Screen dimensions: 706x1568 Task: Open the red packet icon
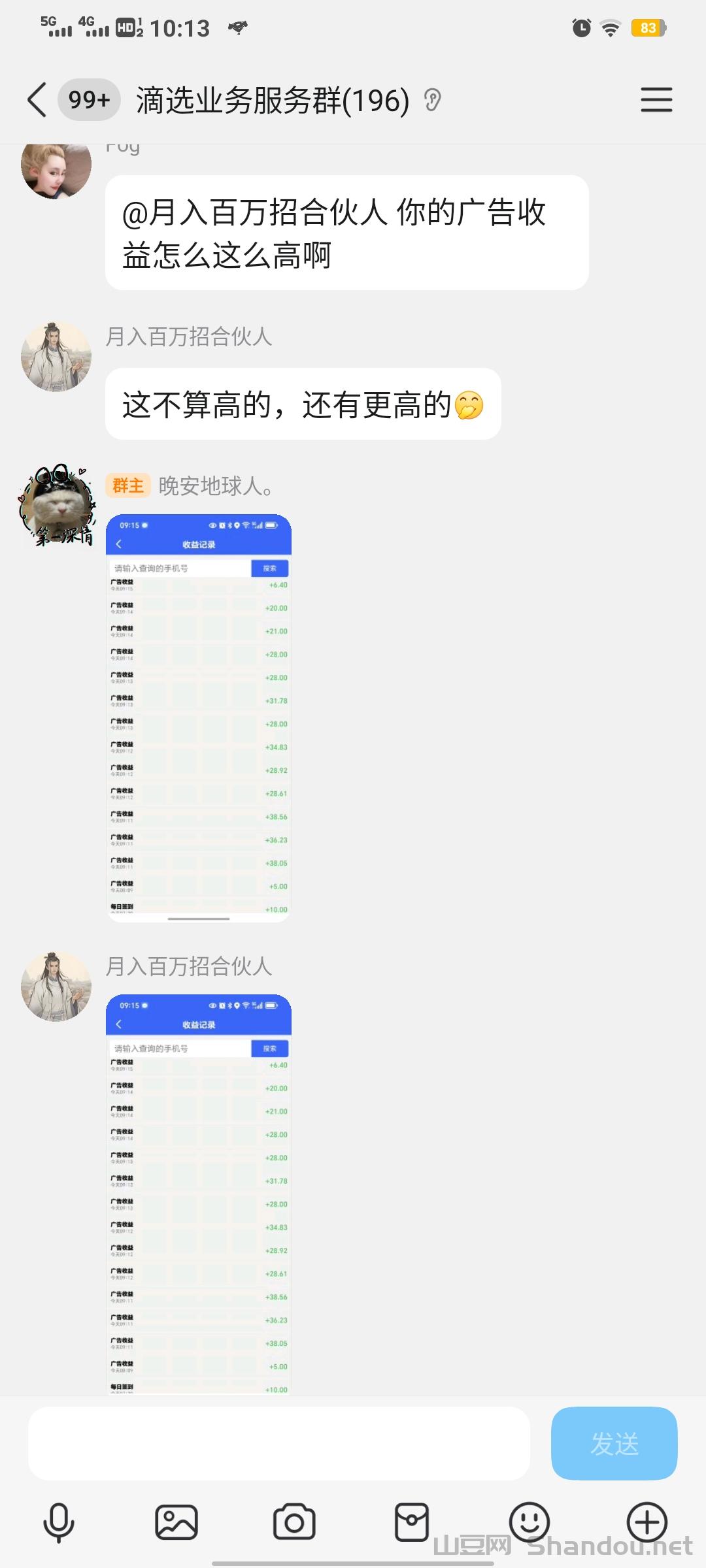click(x=412, y=1522)
